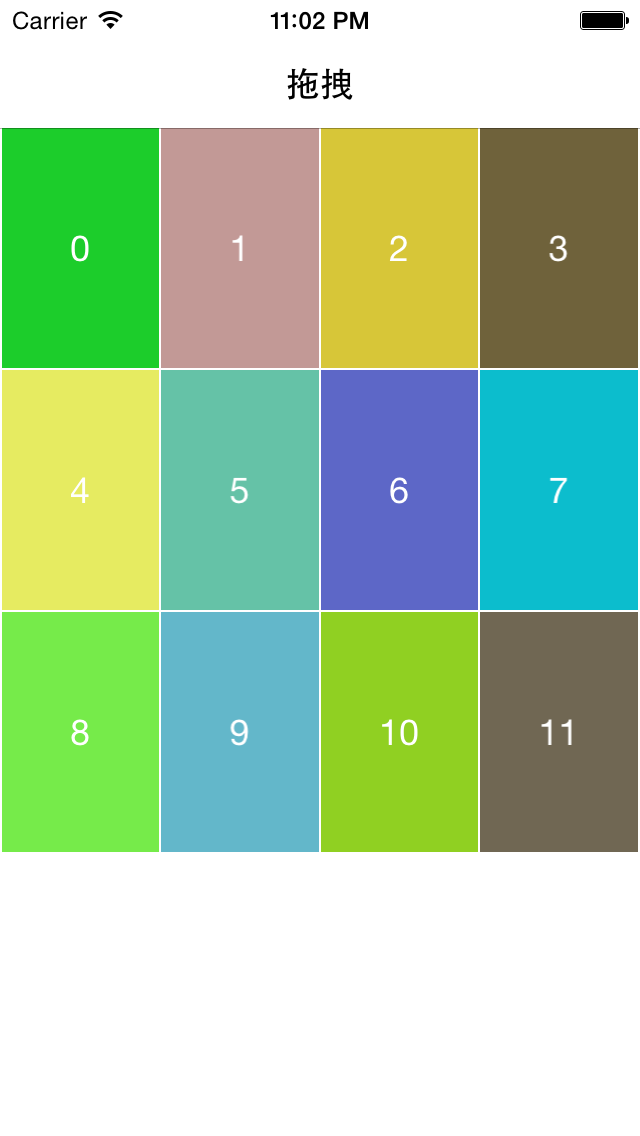Select the pink tile labeled 1
This screenshot has width=640, height=1136.
tap(239, 248)
